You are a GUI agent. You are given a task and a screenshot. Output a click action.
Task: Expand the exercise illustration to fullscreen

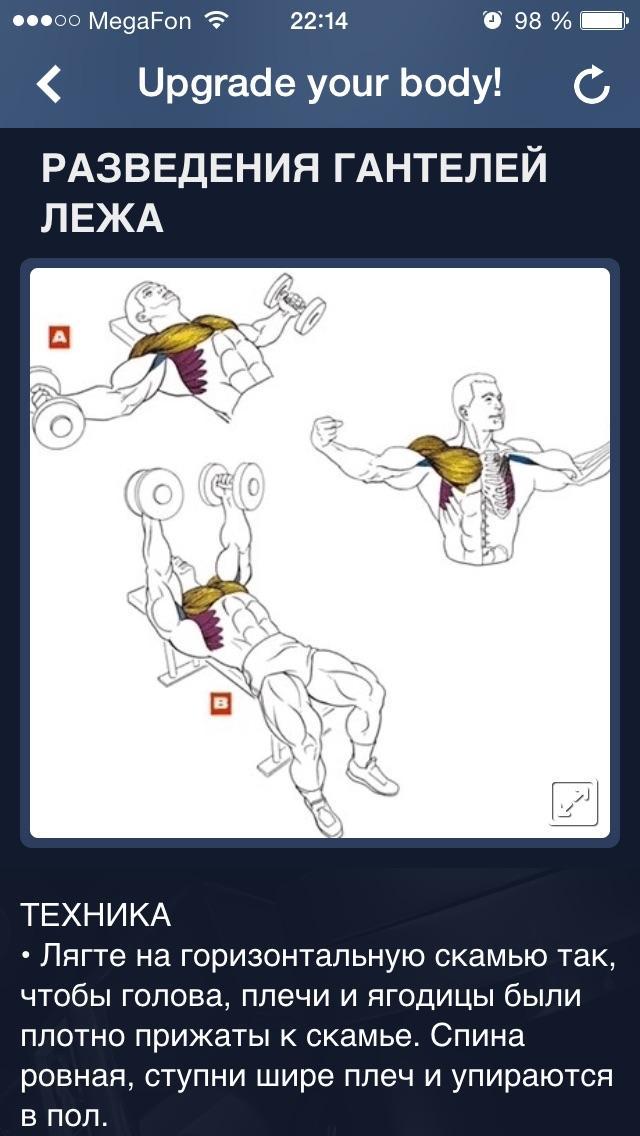tap(574, 802)
